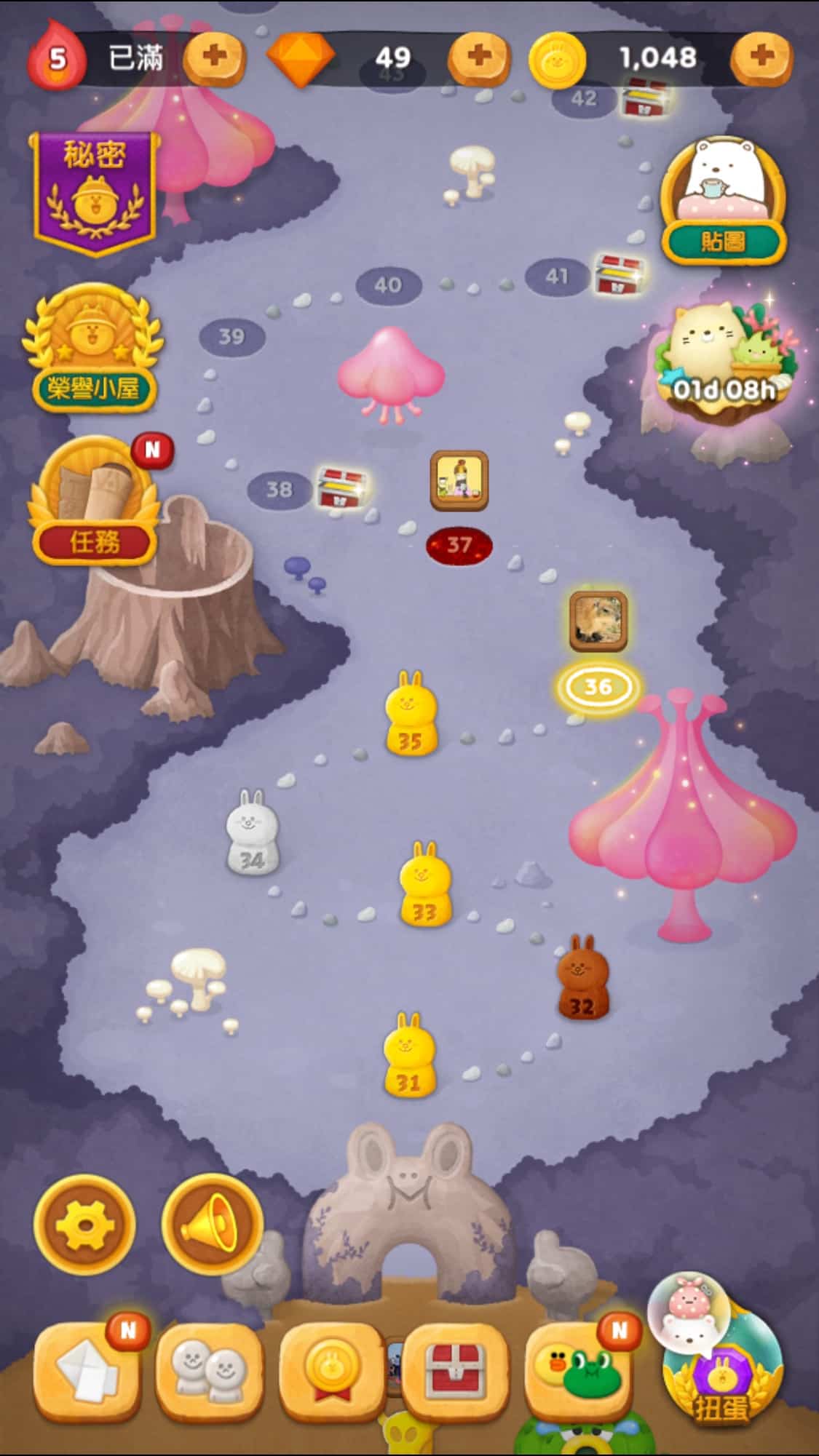The height and width of the screenshot is (1456, 819).
Task: Select level 34 grey bunny
Action: (x=251, y=833)
